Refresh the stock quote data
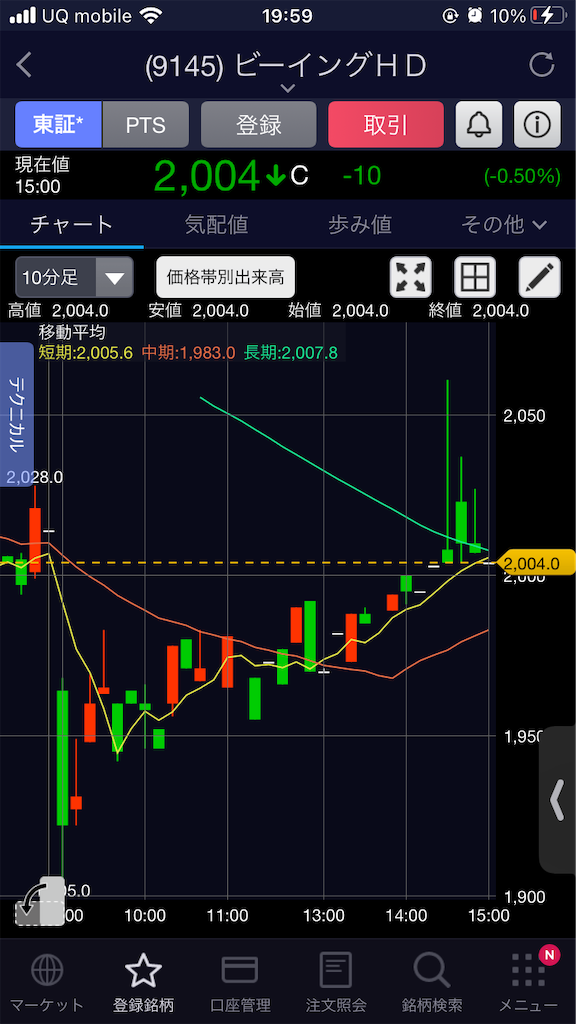Image resolution: width=576 pixels, height=1024 pixels. tap(541, 65)
